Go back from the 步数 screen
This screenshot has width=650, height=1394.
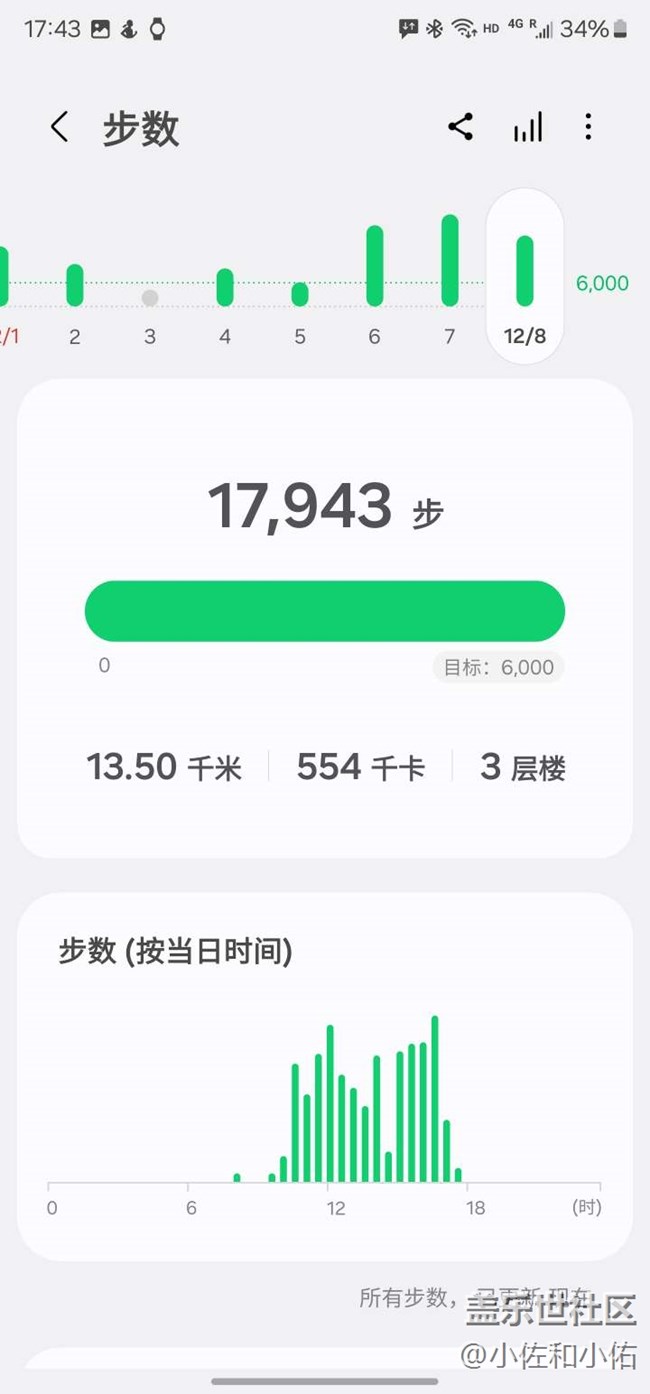coord(60,127)
